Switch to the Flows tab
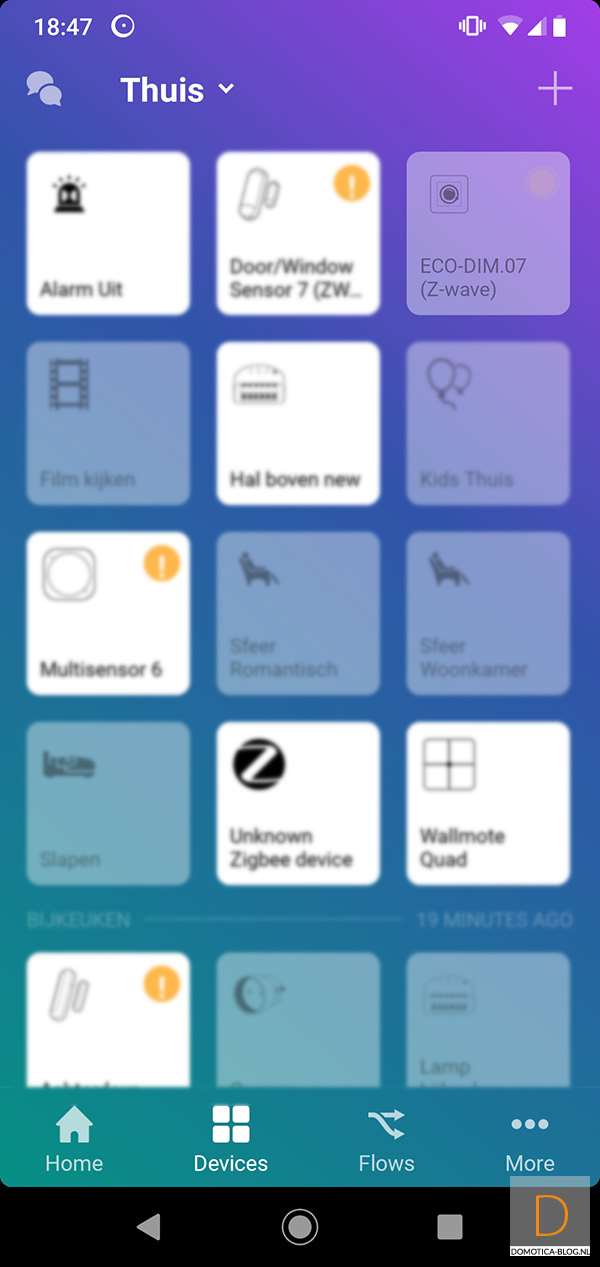The height and width of the screenshot is (1267, 600). click(x=386, y=1138)
